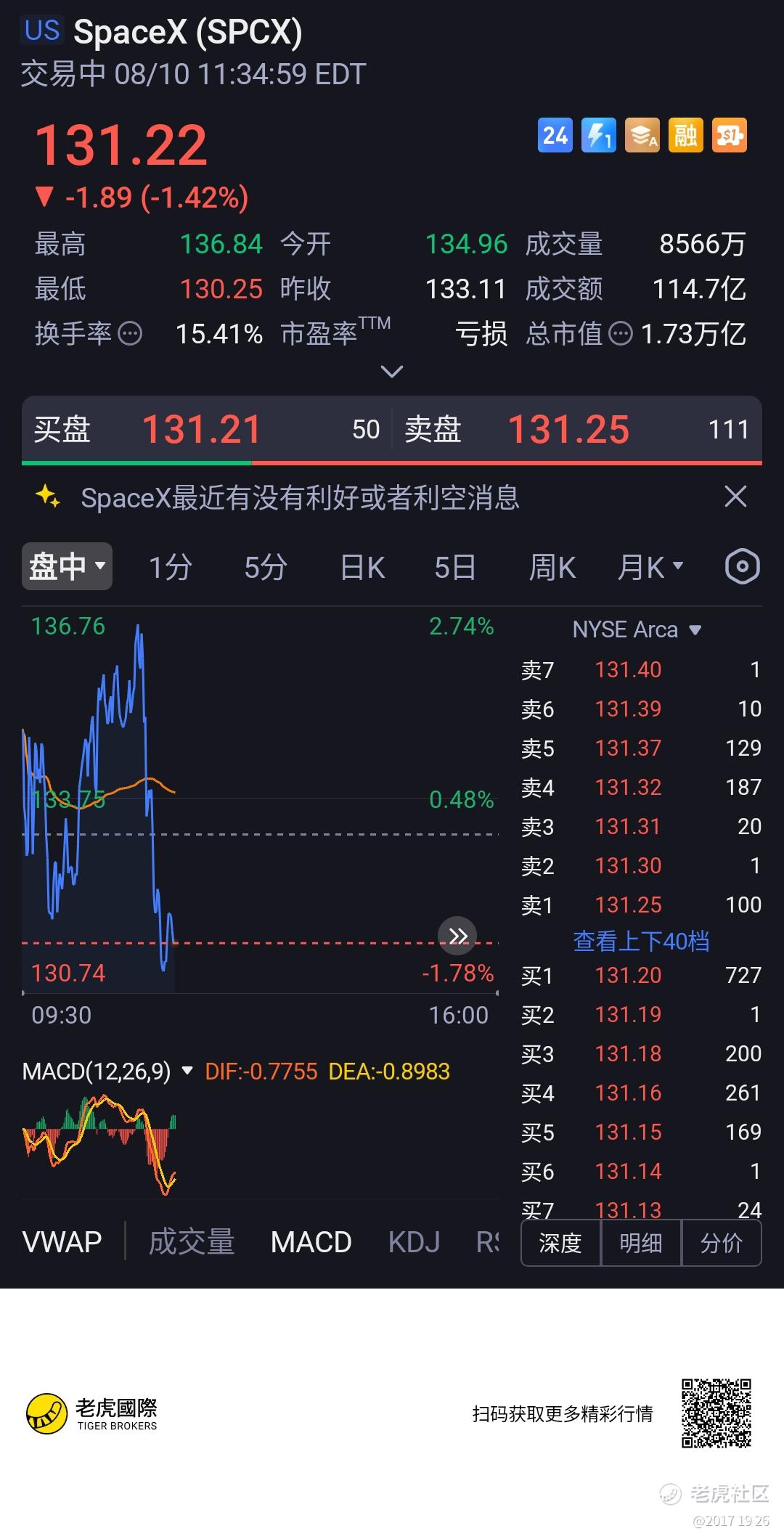Screen dimensions: 784x1539
Task: Expand more quote details chevron
Action: coord(392,372)
